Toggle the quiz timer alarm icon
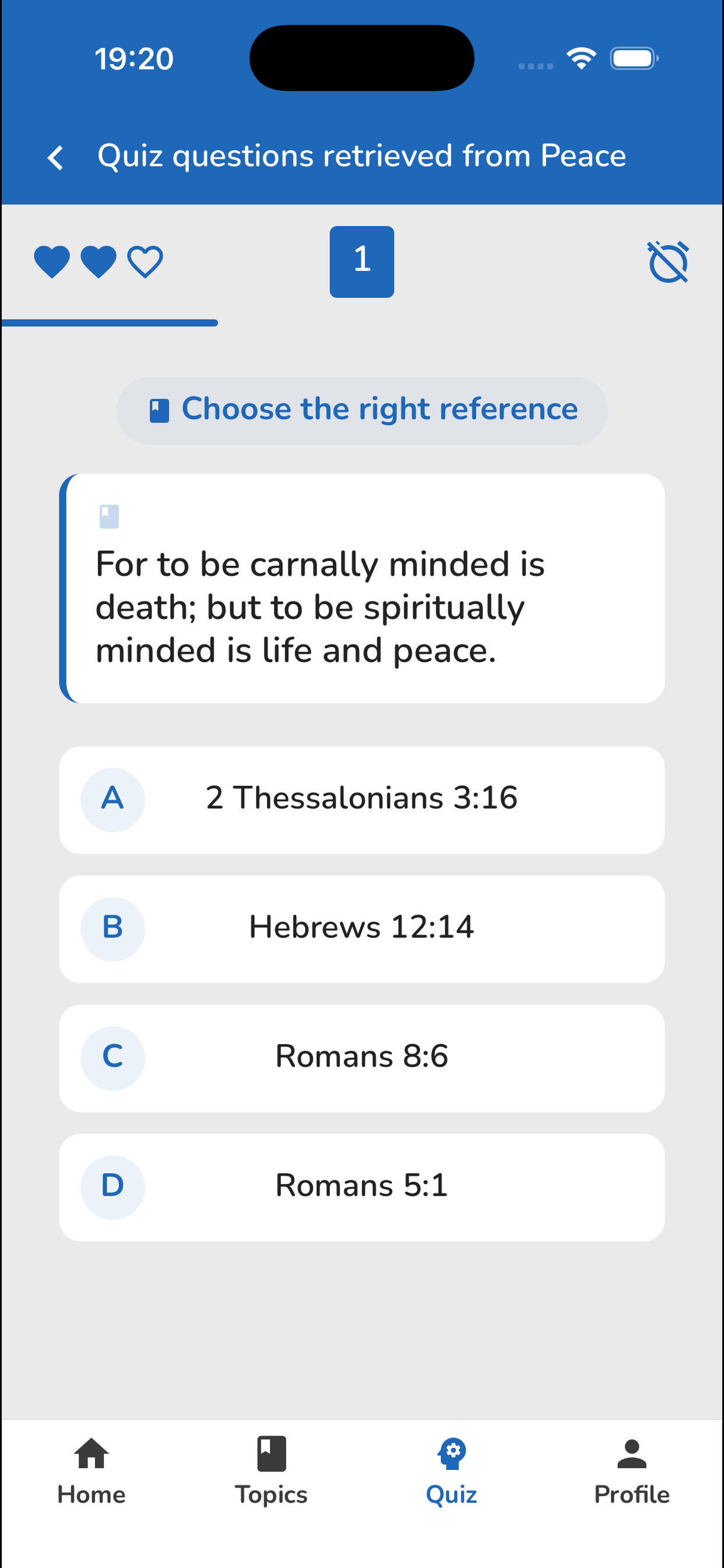The width and height of the screenshot is (724, 1568). click(x=667, y=262)
